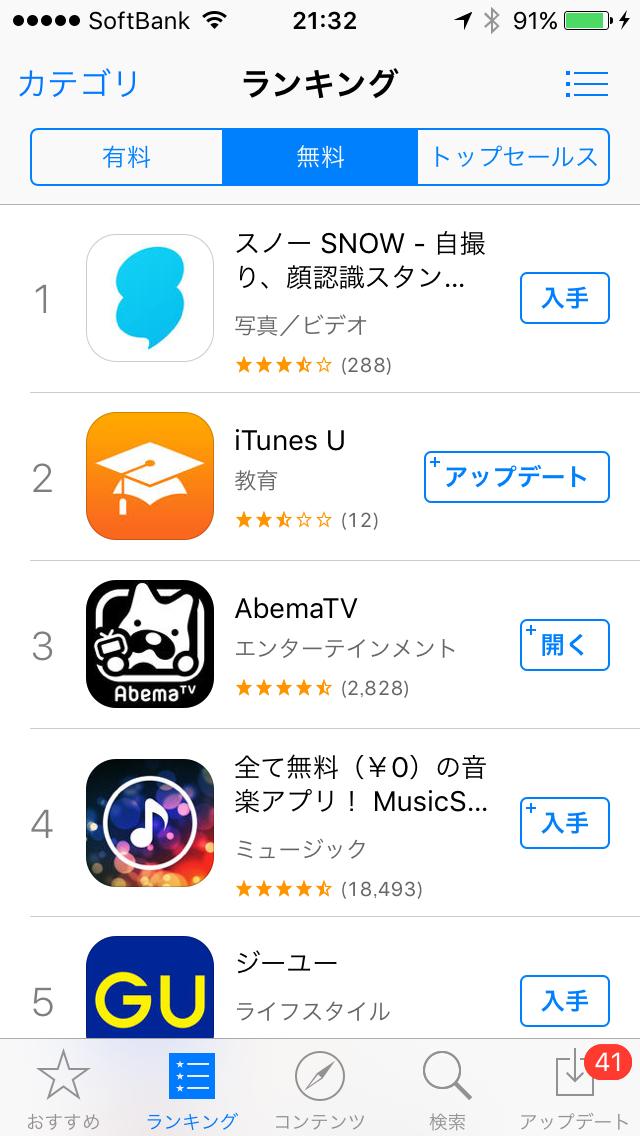
Task: Select the ランキング bottom tab
Action: [x=191, y=1090]
